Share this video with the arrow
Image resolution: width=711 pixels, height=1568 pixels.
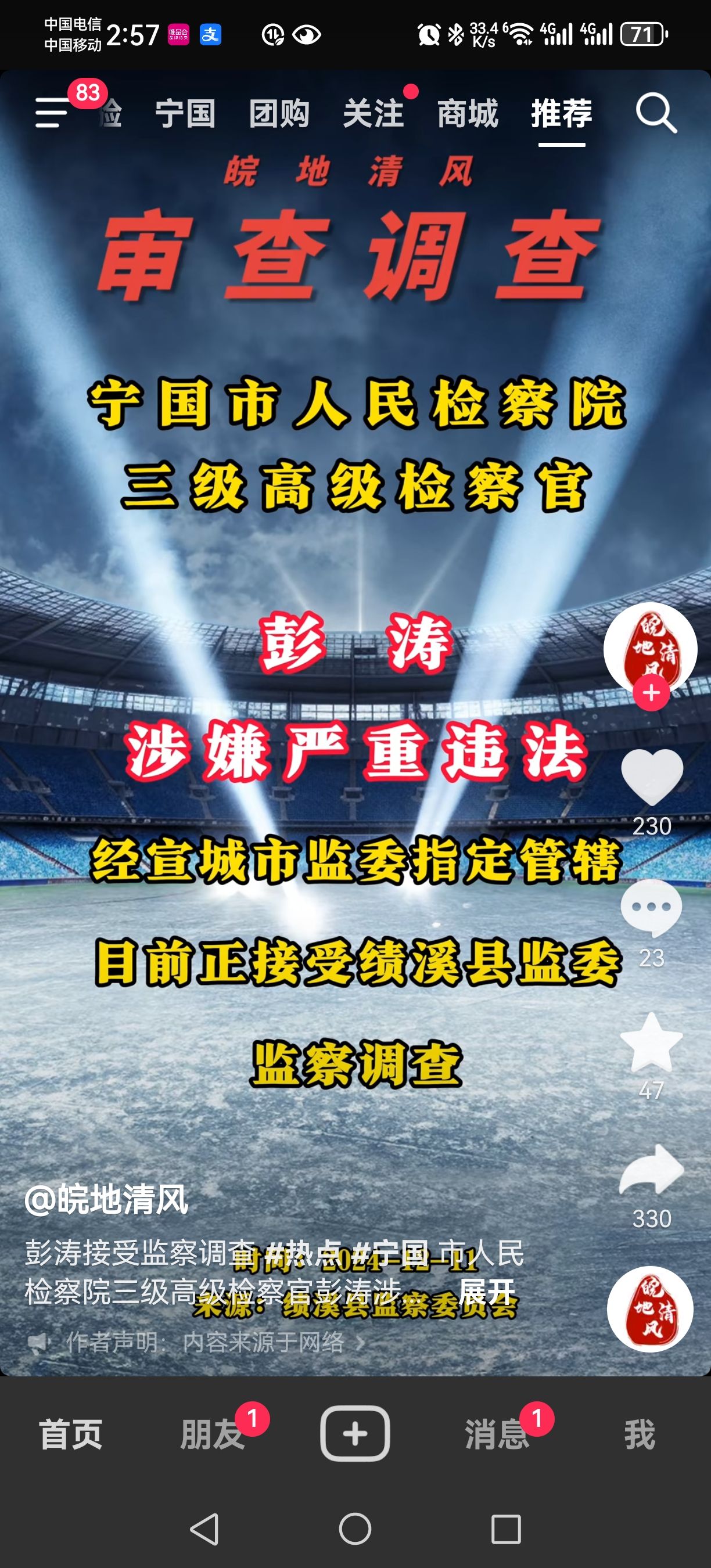[651, 1170]
